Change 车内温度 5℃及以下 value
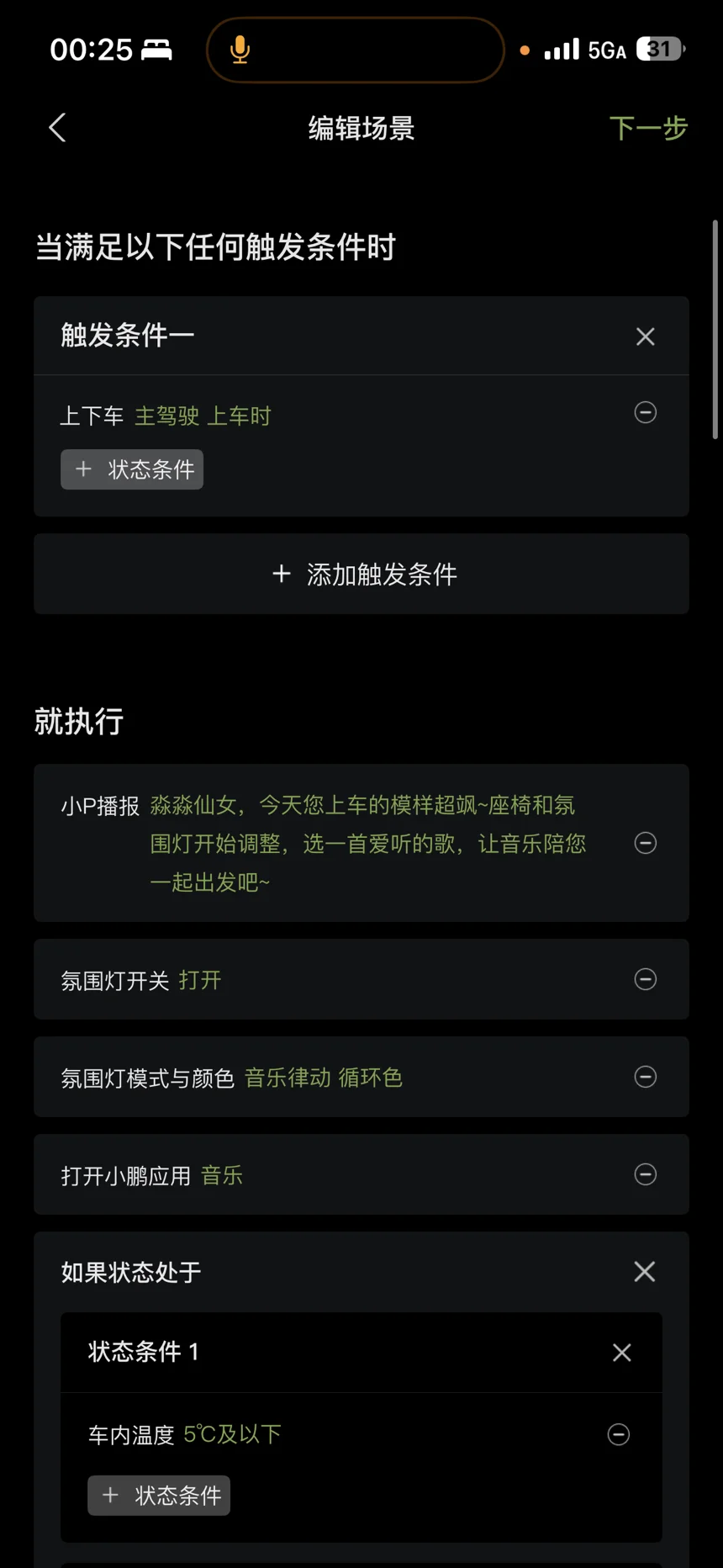The height and width of the screenshot is (1568, 723). (x=232, y=1434)
